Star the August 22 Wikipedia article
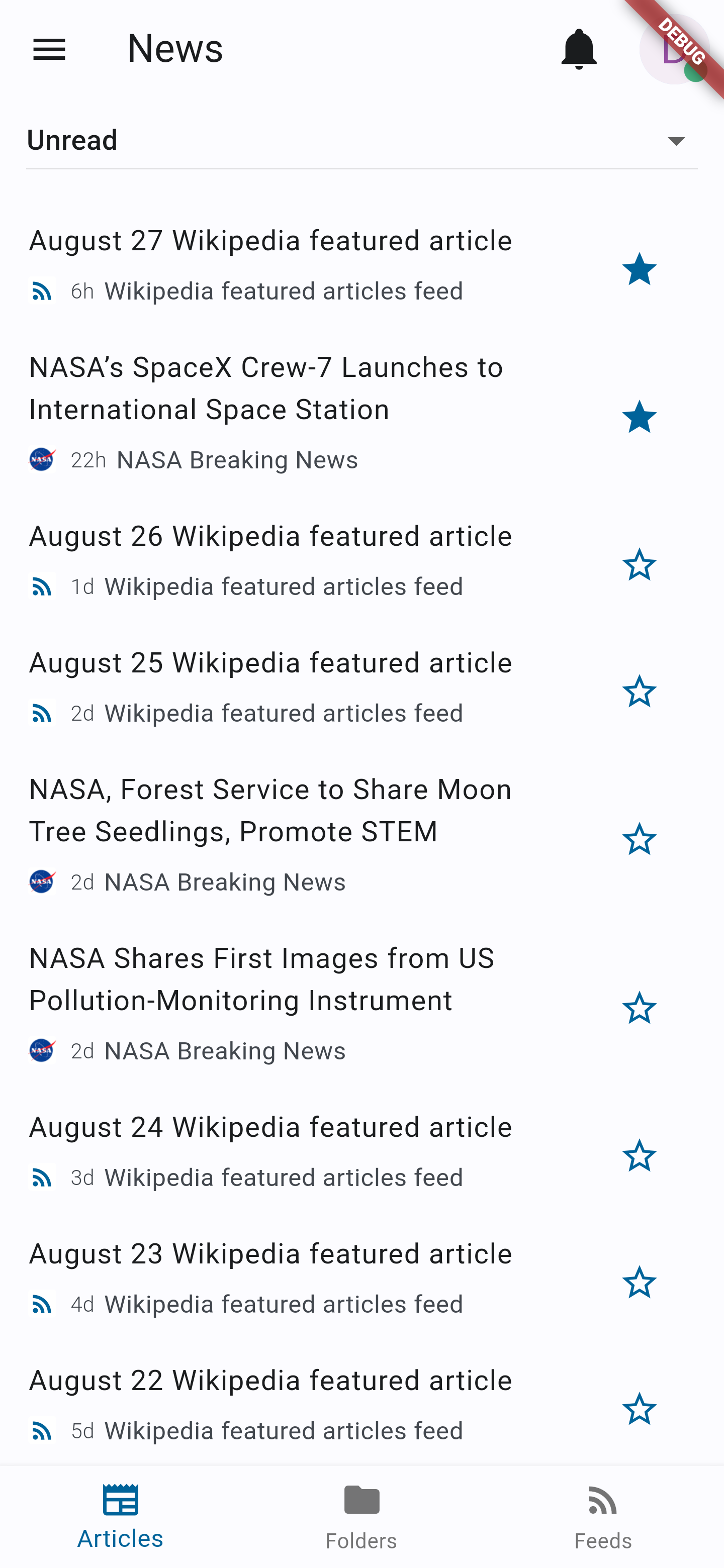724x1568 pixels. (x=639, y=1409)
